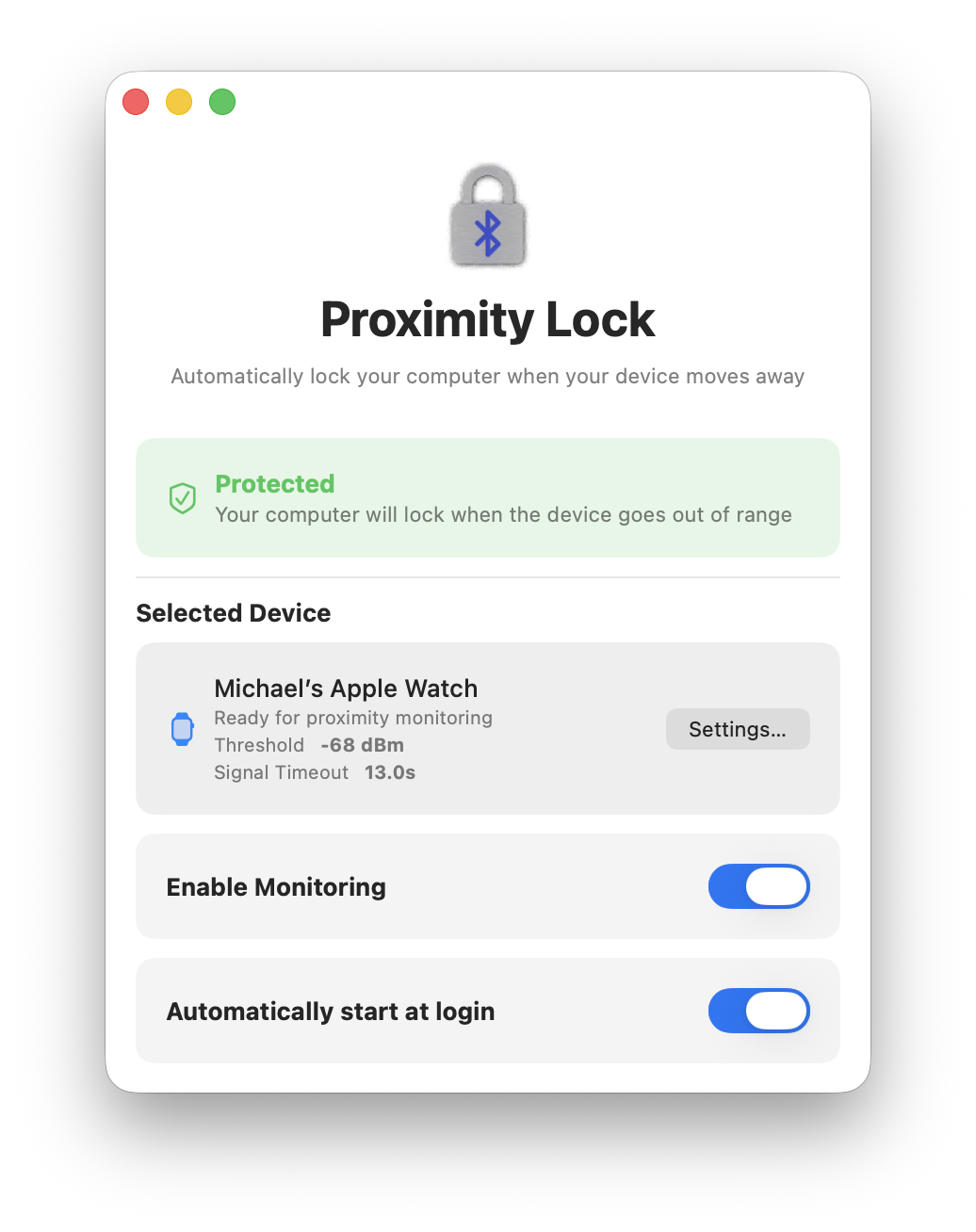
Task: Close the Proximity Lock window
Action: (136, 102)
